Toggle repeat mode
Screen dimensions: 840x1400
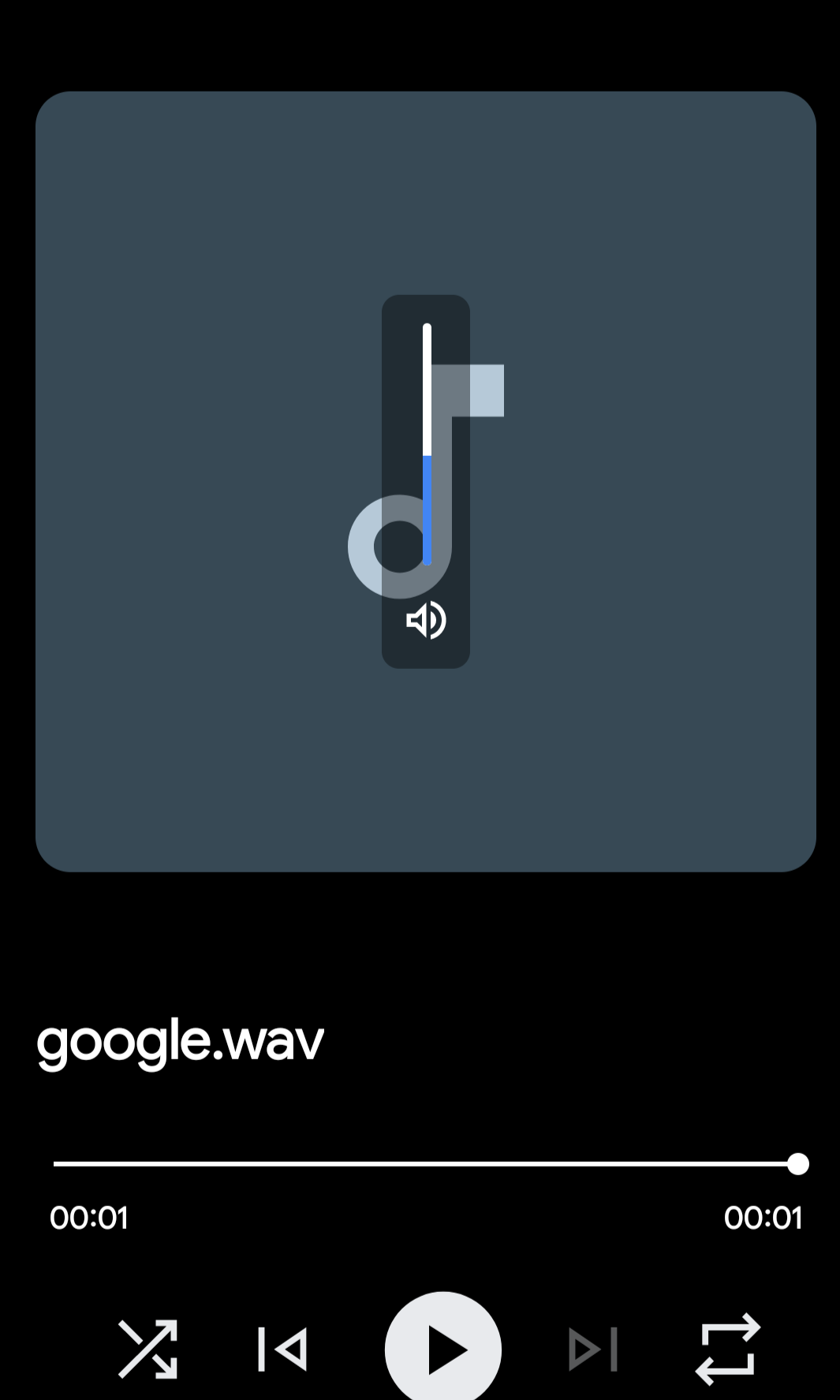point(727,1349)
